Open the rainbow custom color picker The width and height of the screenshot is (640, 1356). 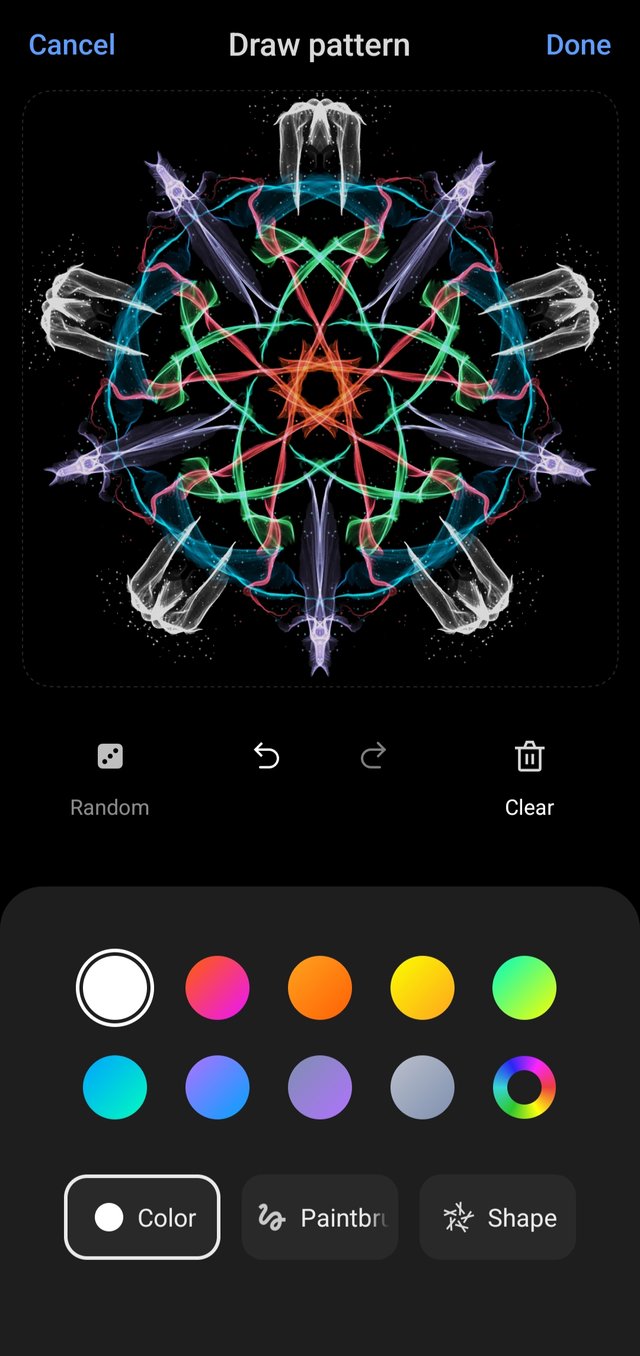524,1087
